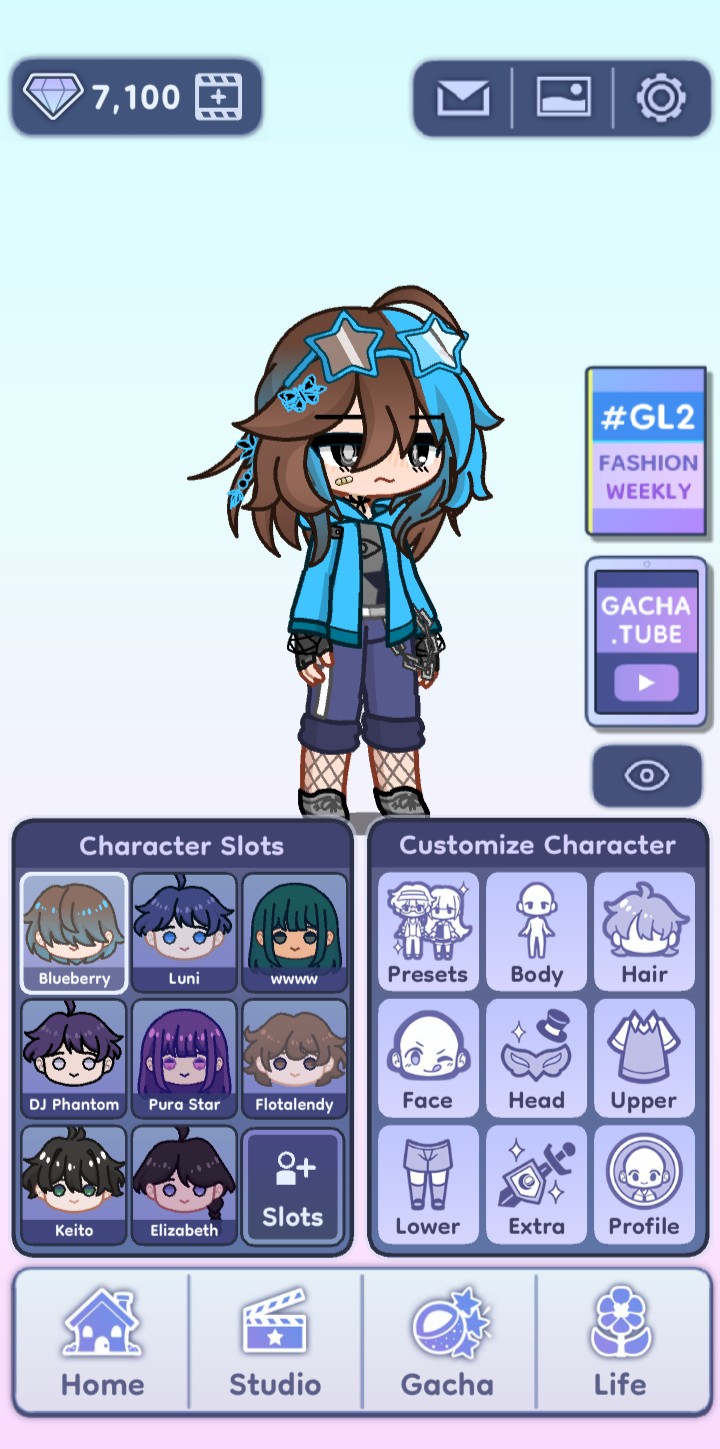Open the settings gear
Viewport: 720px width, 1449px height.
(x=661, y=98)
